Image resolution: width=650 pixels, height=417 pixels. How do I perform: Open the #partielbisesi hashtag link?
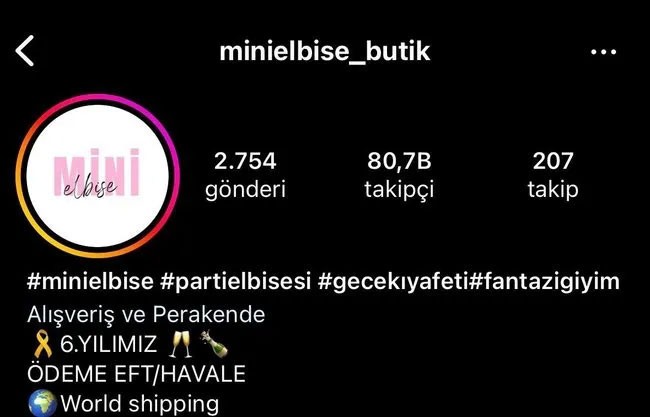coord(235,282)
